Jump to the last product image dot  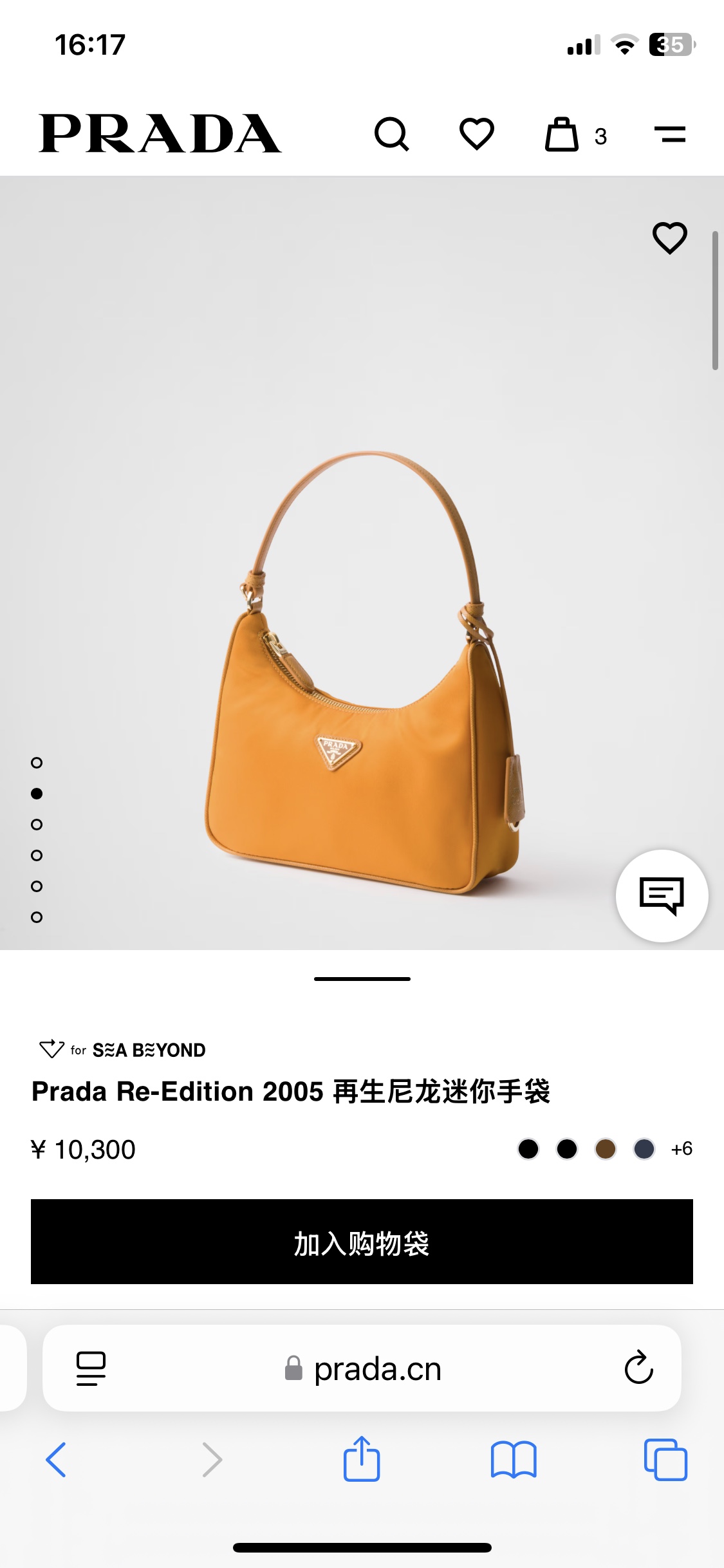point(37,917)
